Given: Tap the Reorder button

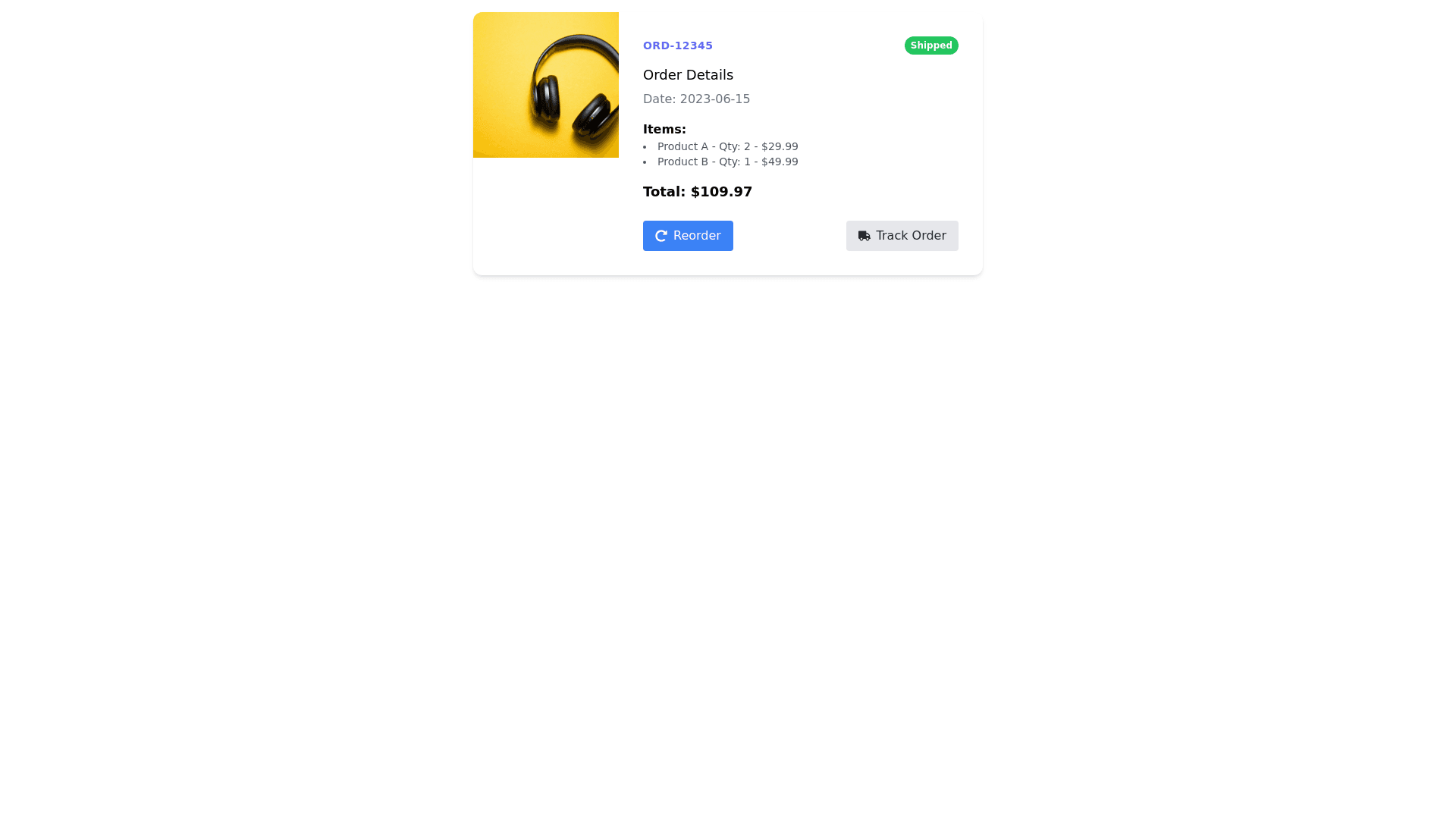Looking at the screenshot, I should (x=688, y=236).
